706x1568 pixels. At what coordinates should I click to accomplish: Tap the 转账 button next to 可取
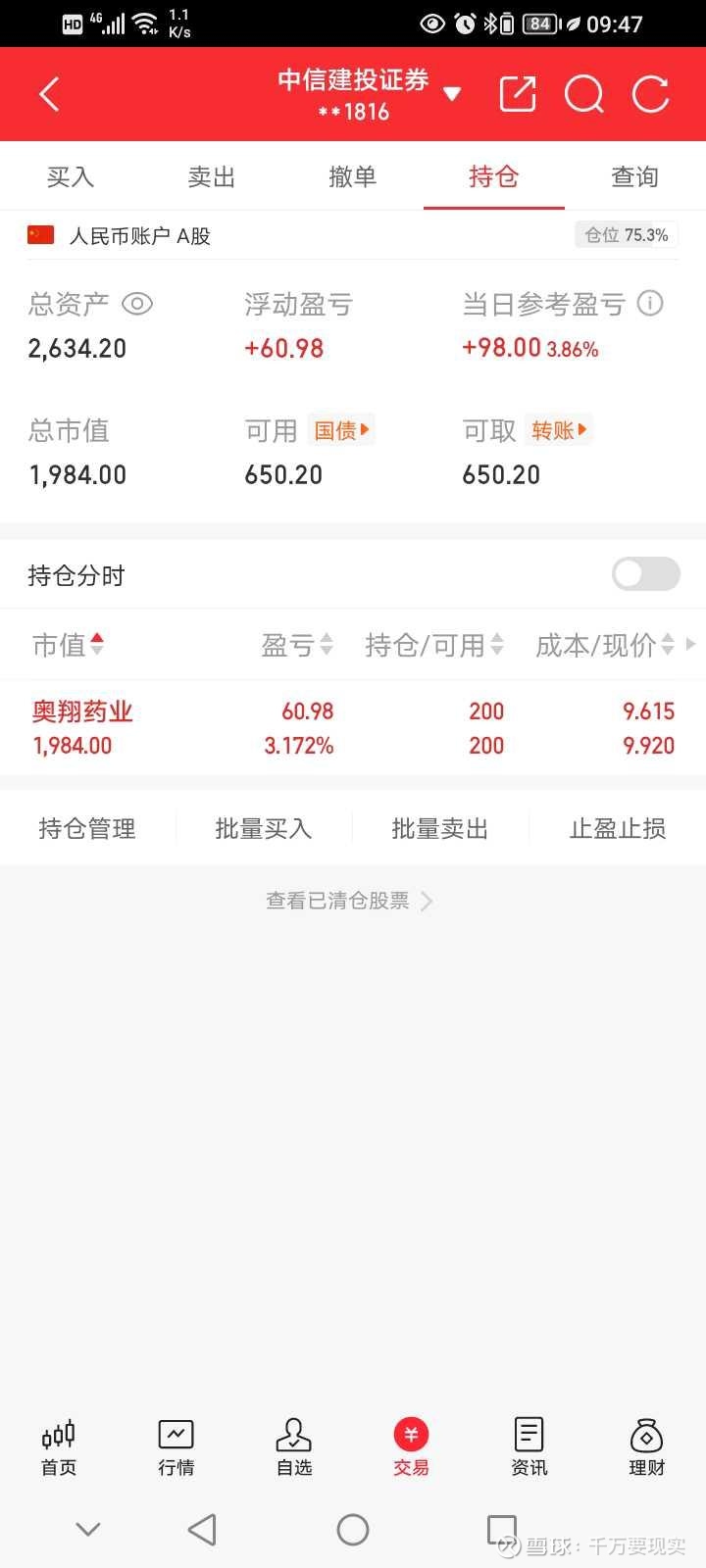(559, 430)
